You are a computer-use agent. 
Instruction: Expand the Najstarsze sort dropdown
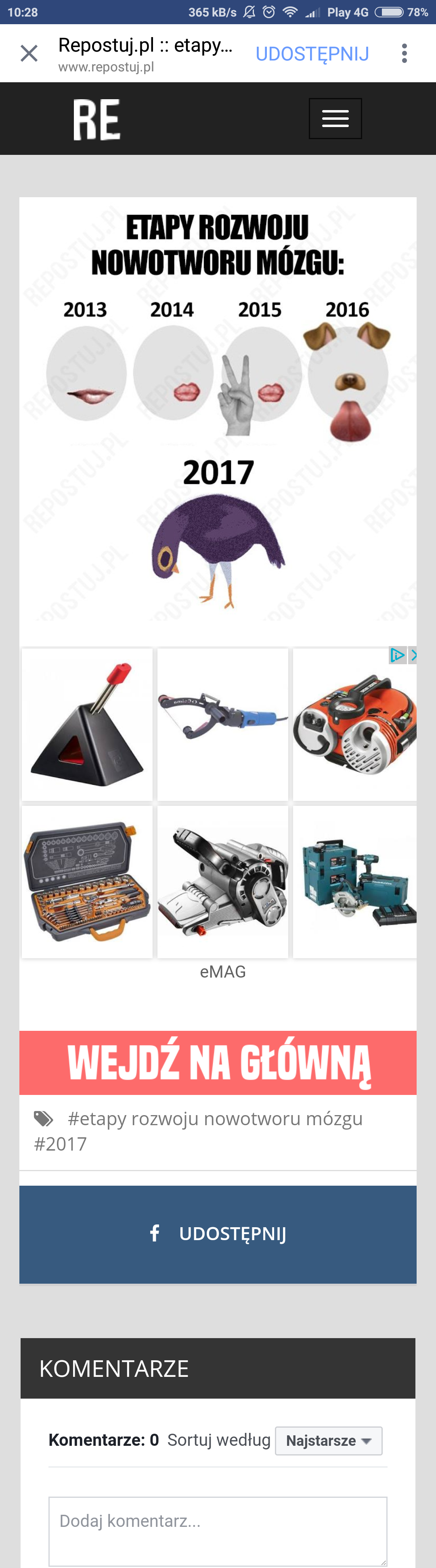328,1441
